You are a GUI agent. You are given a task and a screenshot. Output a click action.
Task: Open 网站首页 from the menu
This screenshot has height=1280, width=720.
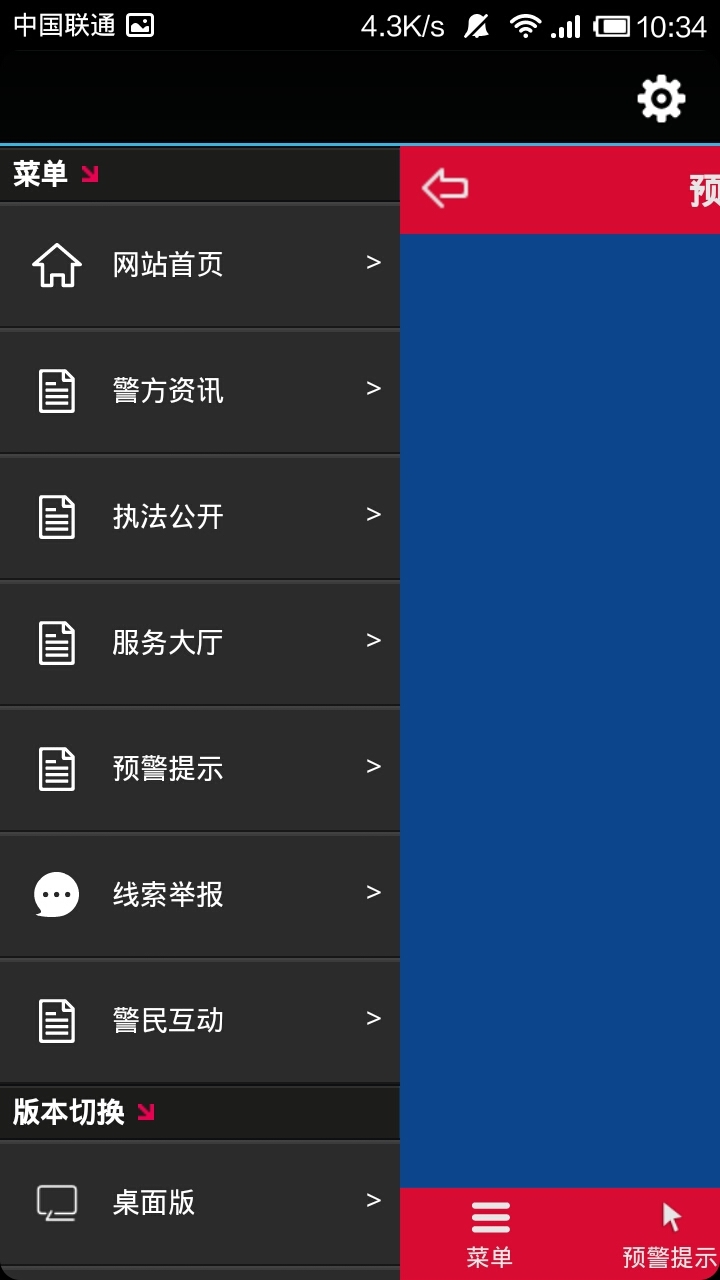click(x=200, y=265)
